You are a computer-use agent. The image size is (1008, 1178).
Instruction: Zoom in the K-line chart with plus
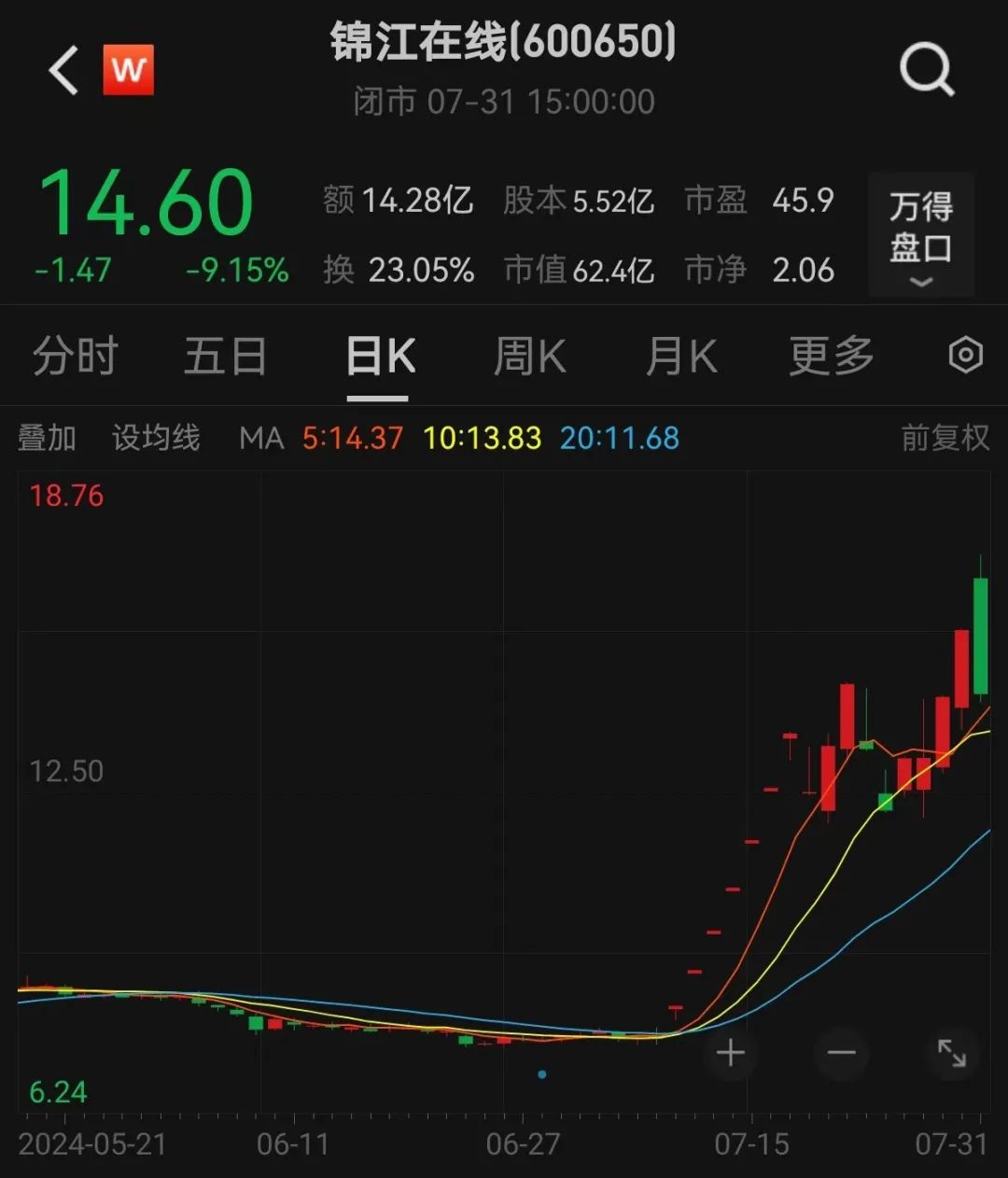pos(731,1054)
